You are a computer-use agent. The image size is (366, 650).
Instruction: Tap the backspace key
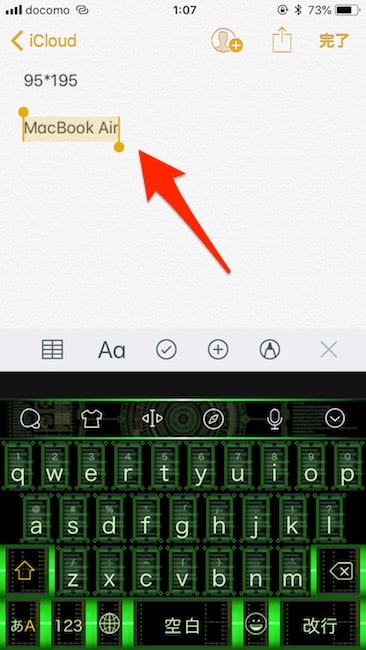coord(341,572)
